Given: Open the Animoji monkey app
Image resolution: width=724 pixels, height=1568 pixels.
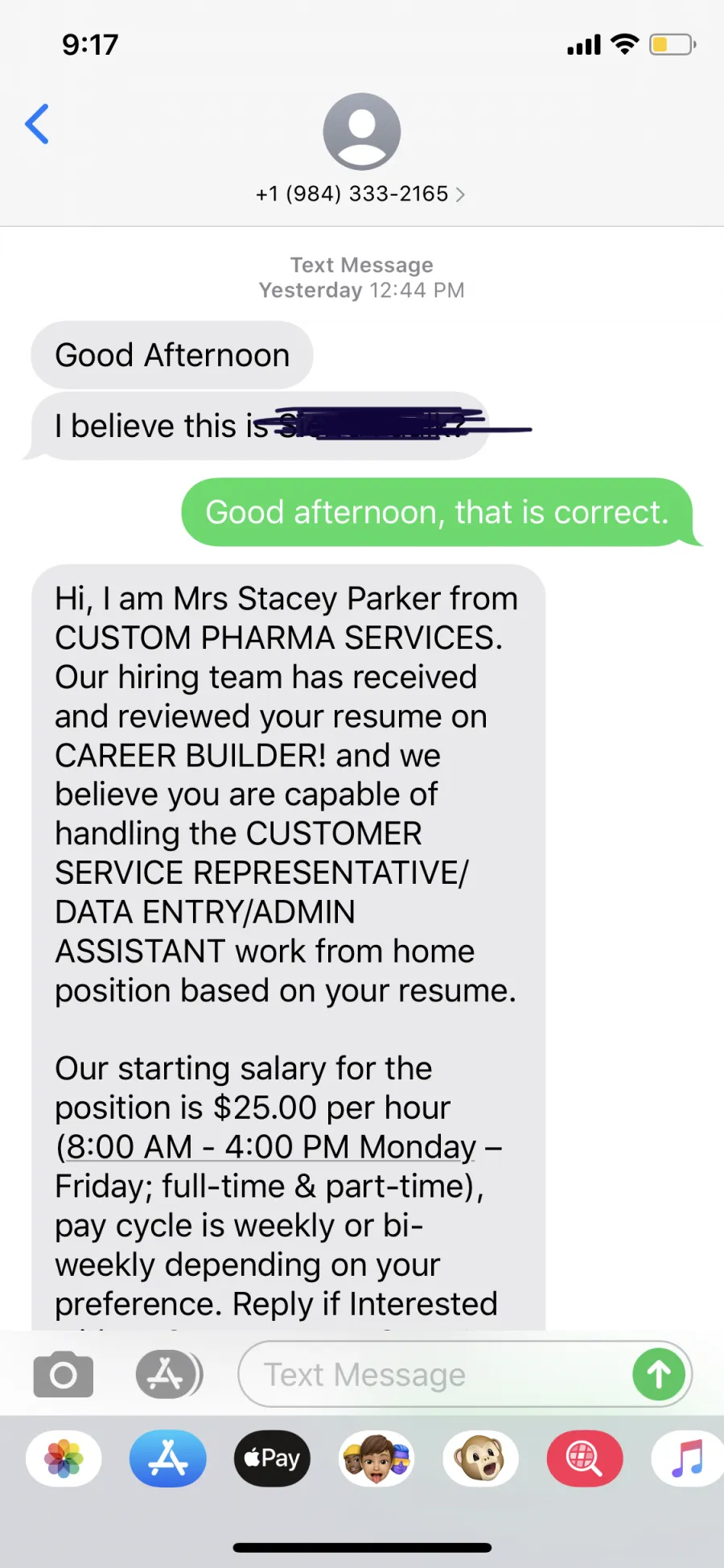Looking at the screenshot, I should (480, 1458).
